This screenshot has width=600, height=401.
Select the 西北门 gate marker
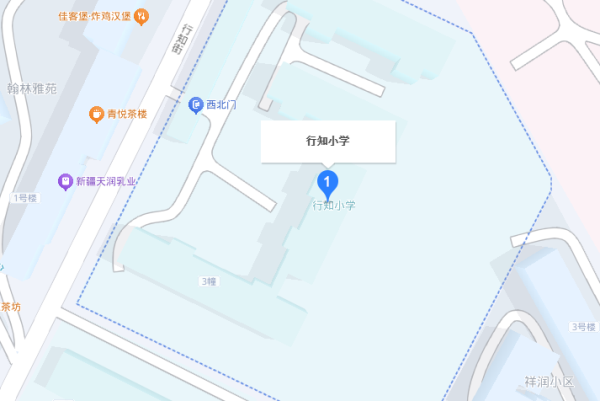[197, 104]
